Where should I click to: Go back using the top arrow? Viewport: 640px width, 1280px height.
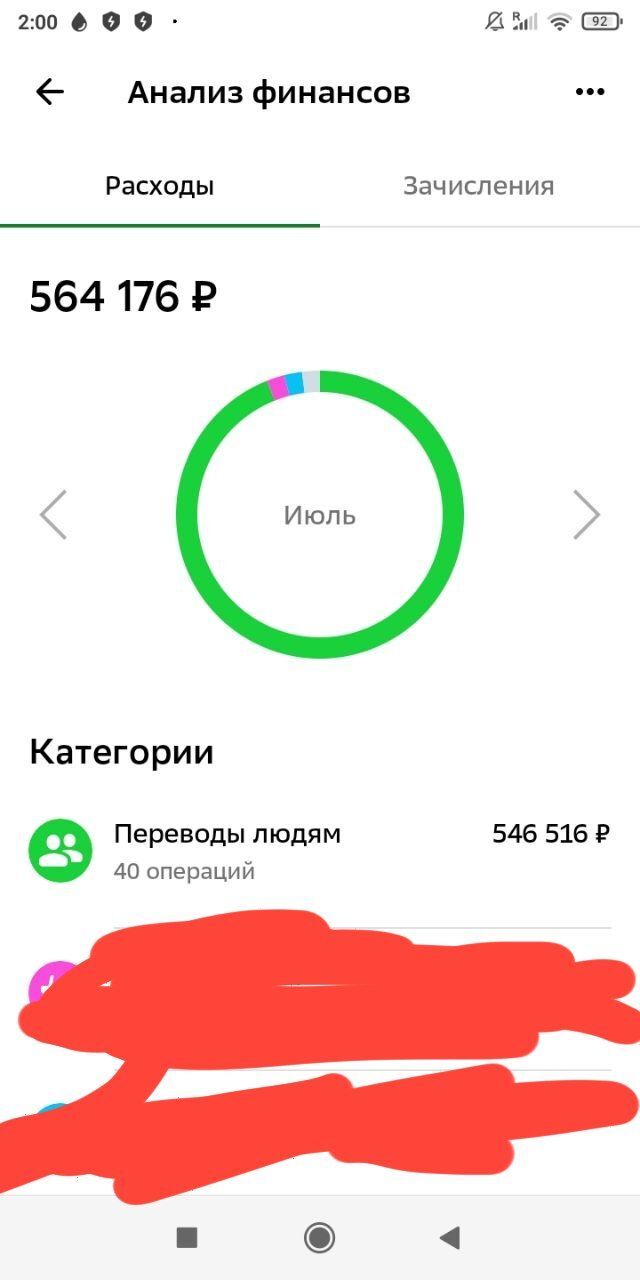49,93
